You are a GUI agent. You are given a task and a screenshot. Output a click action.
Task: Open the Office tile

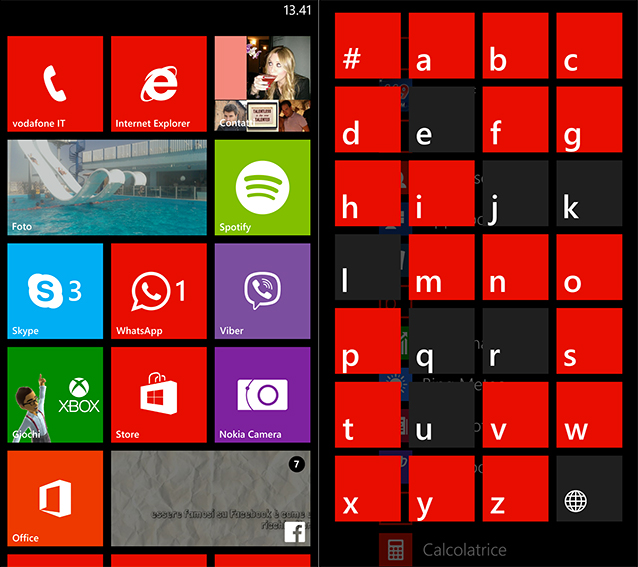tap(55, 498)
